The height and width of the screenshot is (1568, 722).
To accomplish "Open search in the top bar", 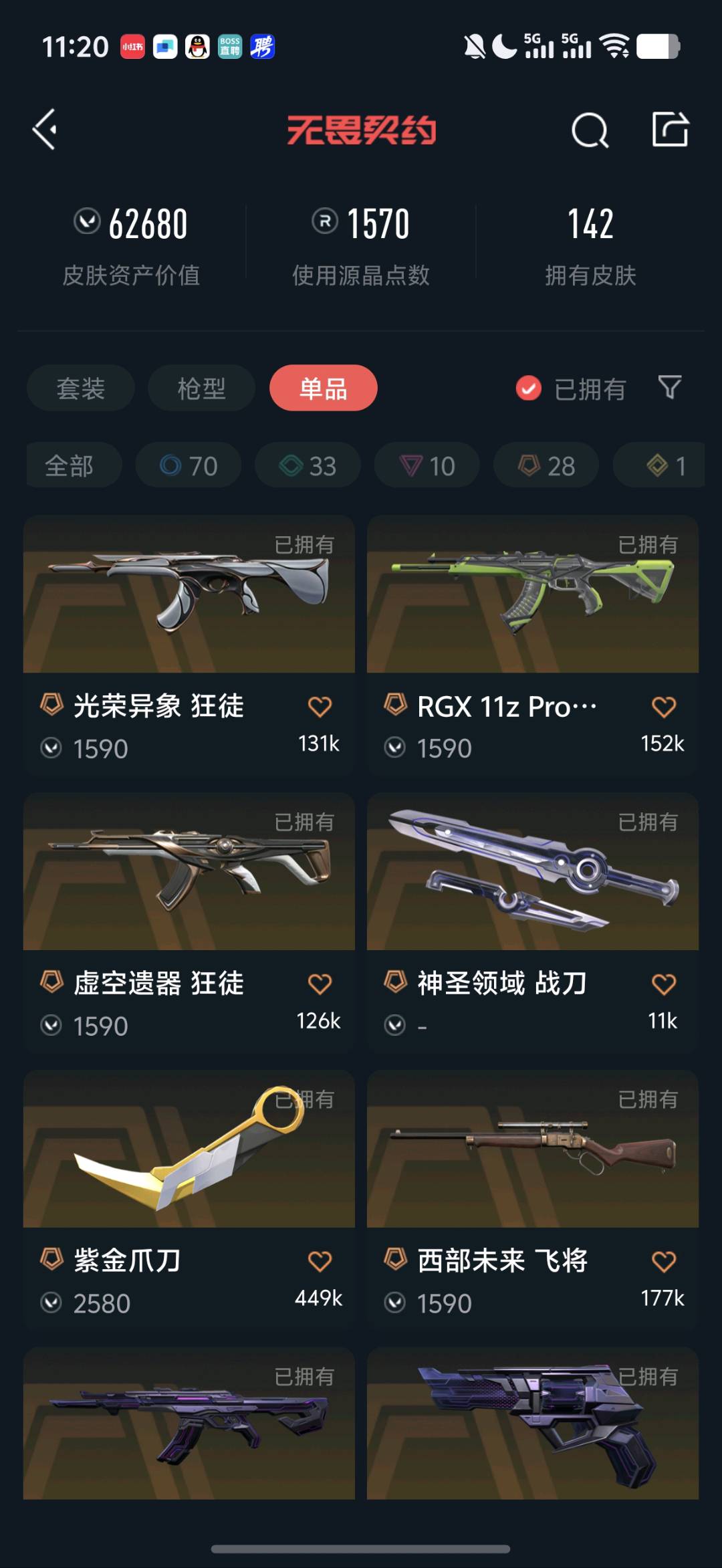I will coord(590,130).
